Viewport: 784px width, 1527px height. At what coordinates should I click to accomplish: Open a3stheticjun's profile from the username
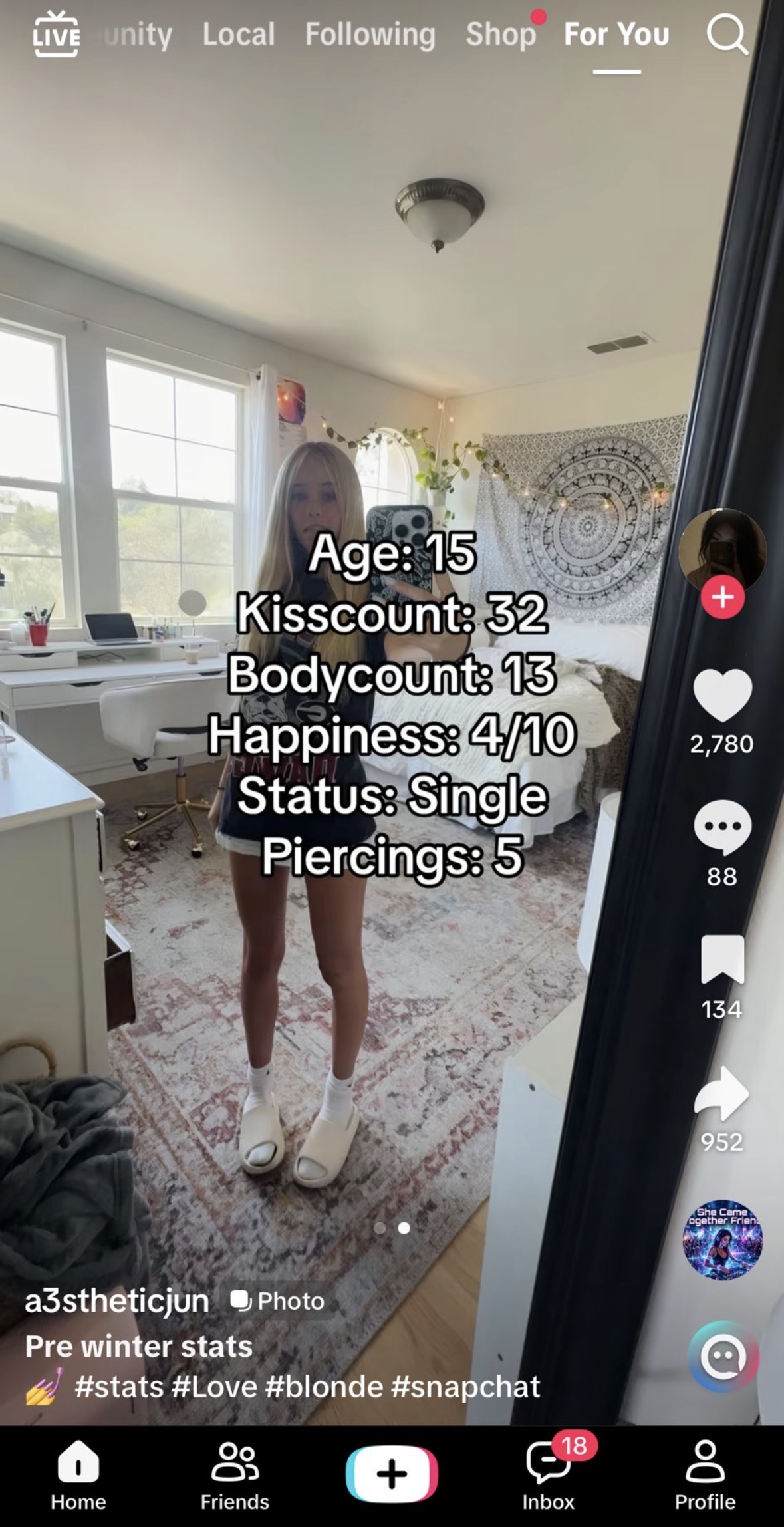pyautogui.click(x=117, y=1301)
